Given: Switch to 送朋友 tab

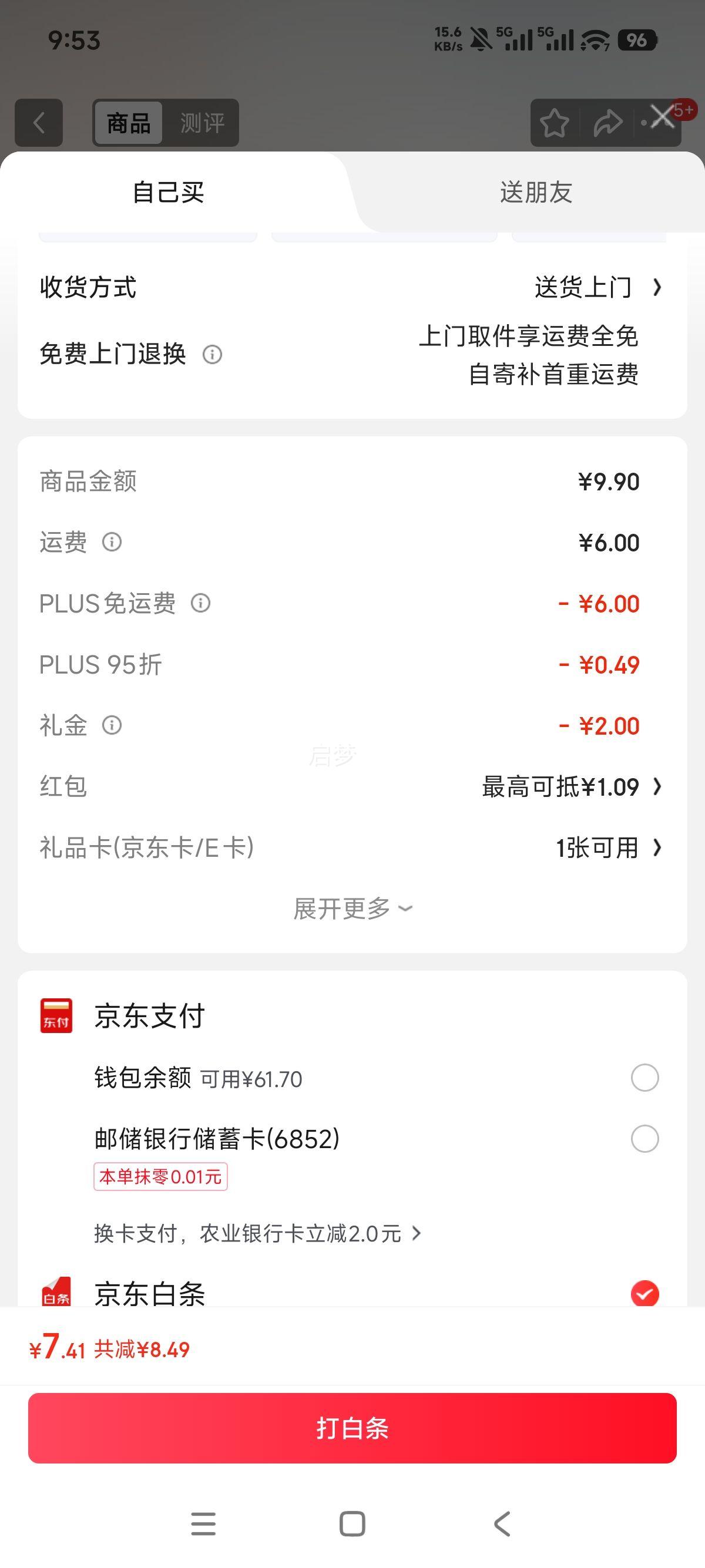Looking at the screenshot, I should click(536, 193).
